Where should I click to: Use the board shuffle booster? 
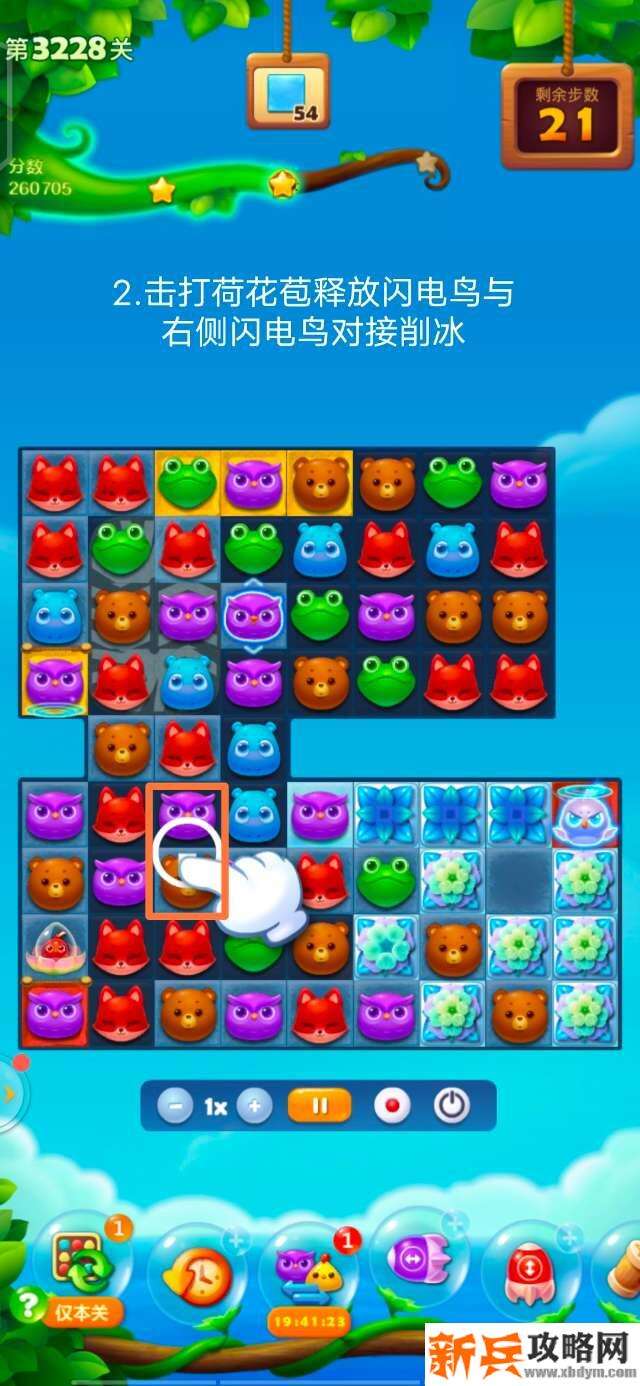point(82,1260)
